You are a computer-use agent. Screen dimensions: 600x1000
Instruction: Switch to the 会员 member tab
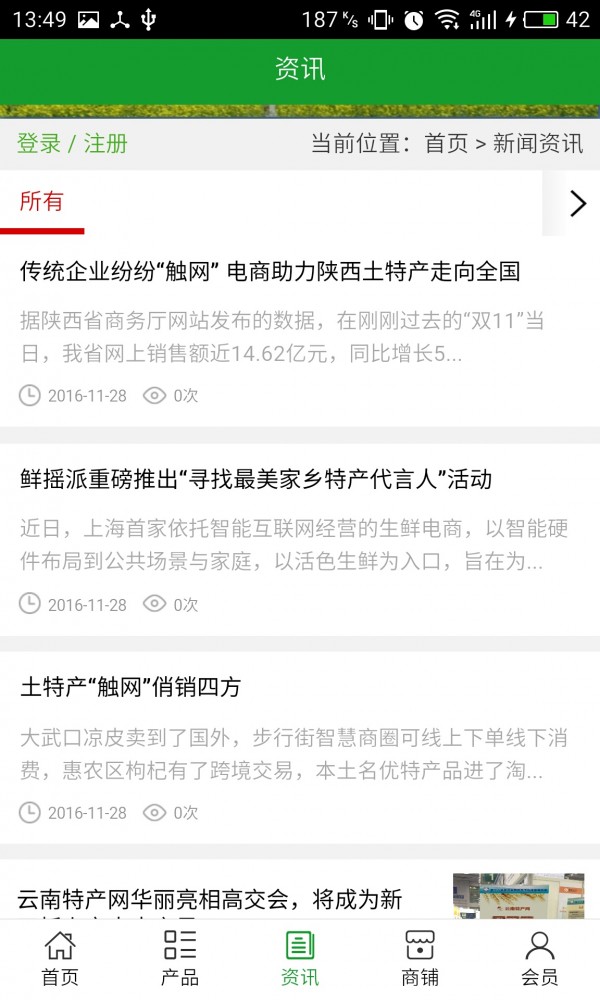point(540,958)
